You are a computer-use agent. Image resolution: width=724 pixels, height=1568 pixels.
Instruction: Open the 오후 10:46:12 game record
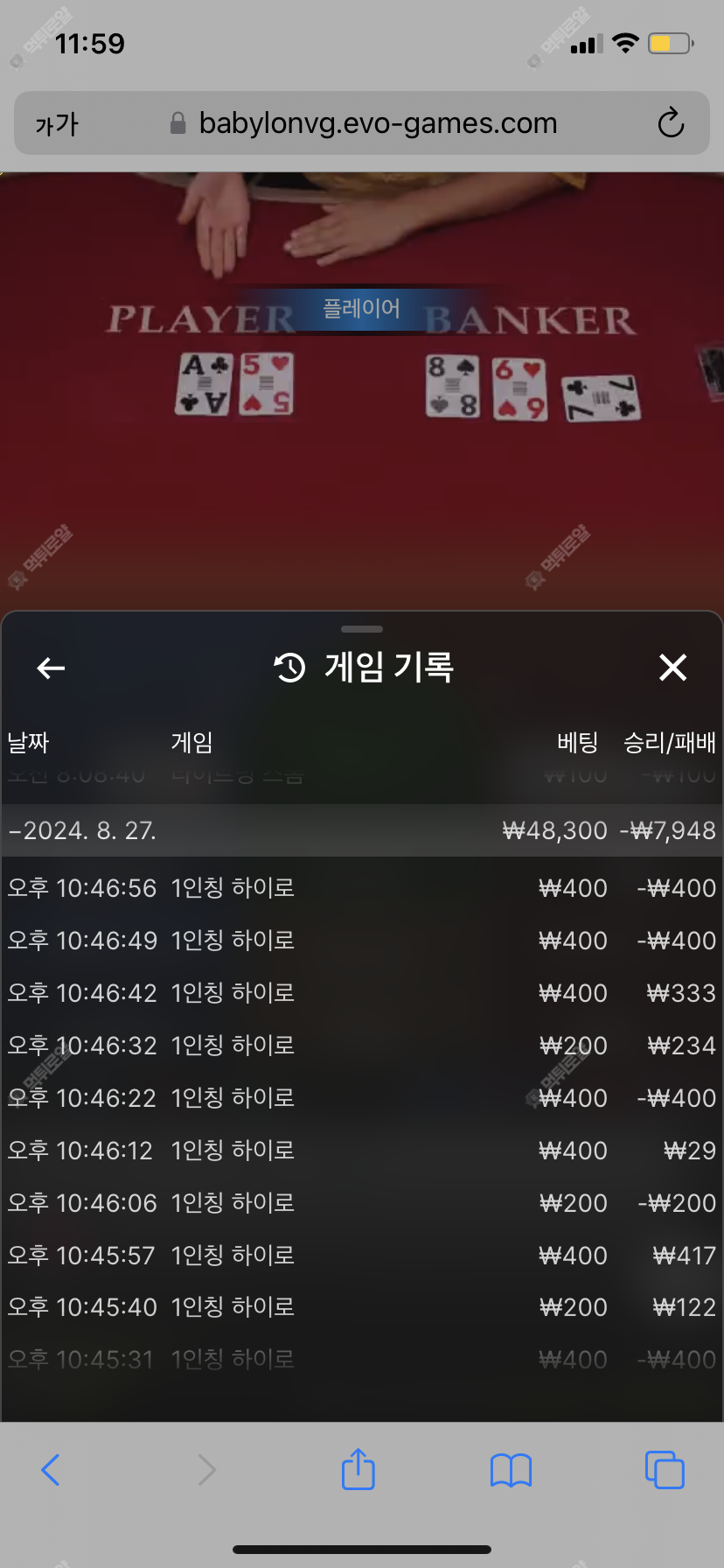click(x=362, y=1151)
